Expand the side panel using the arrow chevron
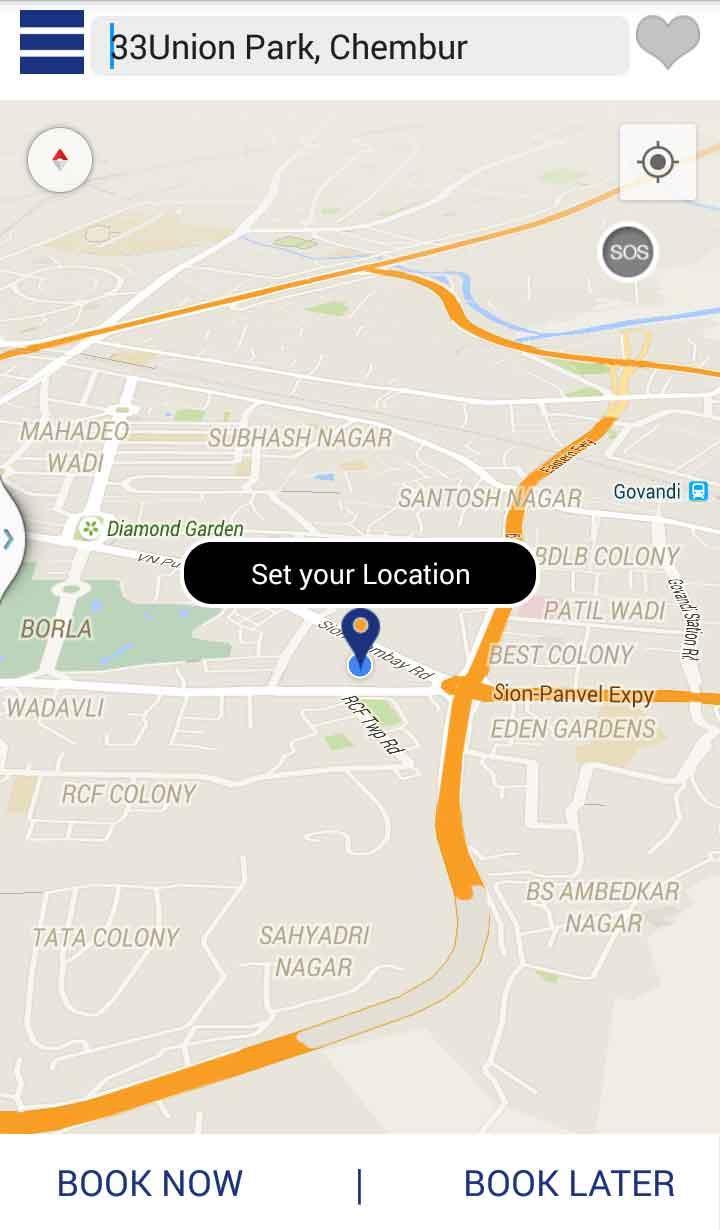Image resolution: width=720 pixels, height=1230 pixels. coord(8,537)
